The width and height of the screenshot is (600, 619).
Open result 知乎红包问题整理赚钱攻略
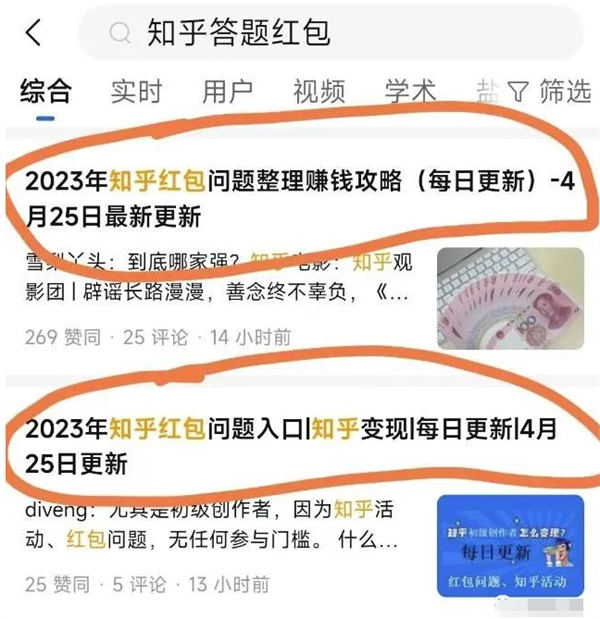(290, 198)
